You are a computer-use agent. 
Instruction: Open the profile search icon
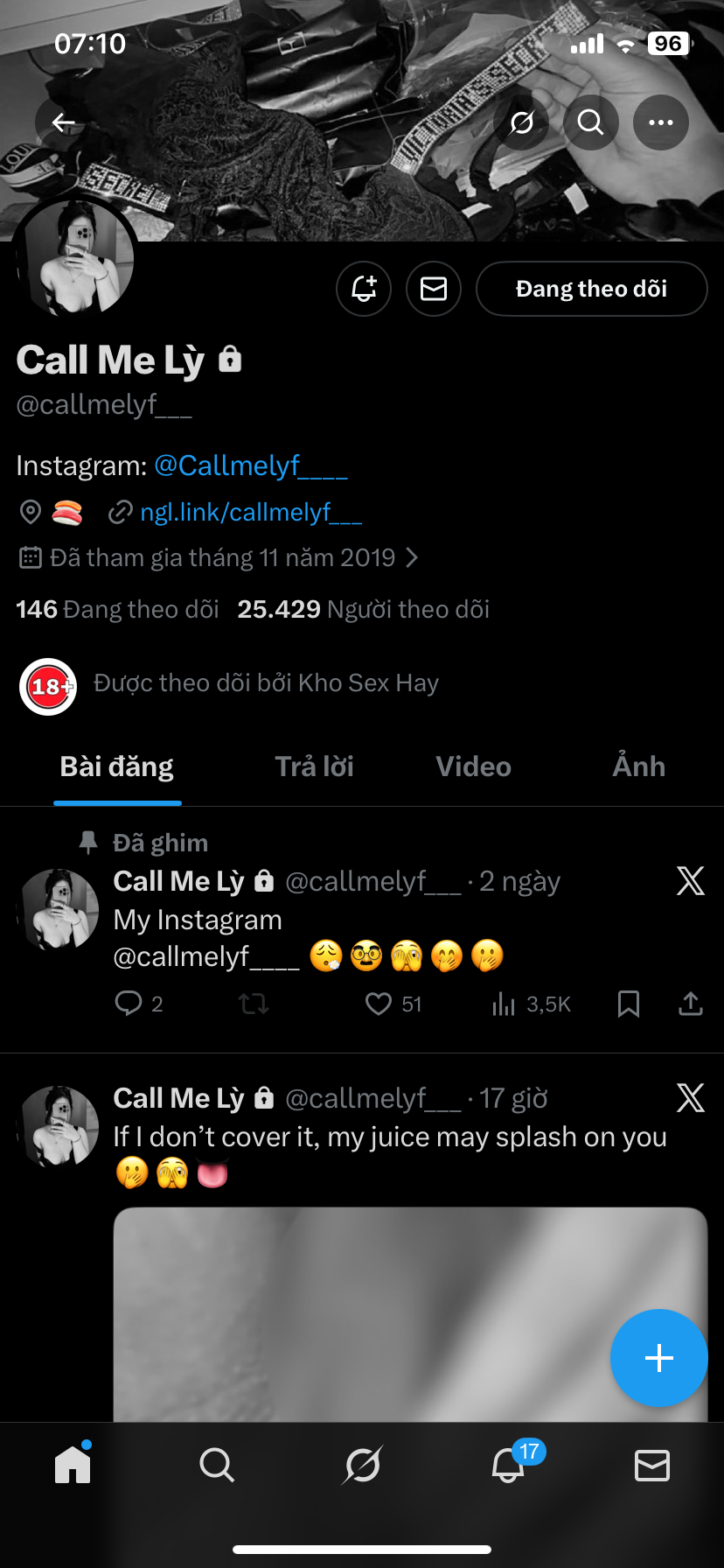pos(591,122)
